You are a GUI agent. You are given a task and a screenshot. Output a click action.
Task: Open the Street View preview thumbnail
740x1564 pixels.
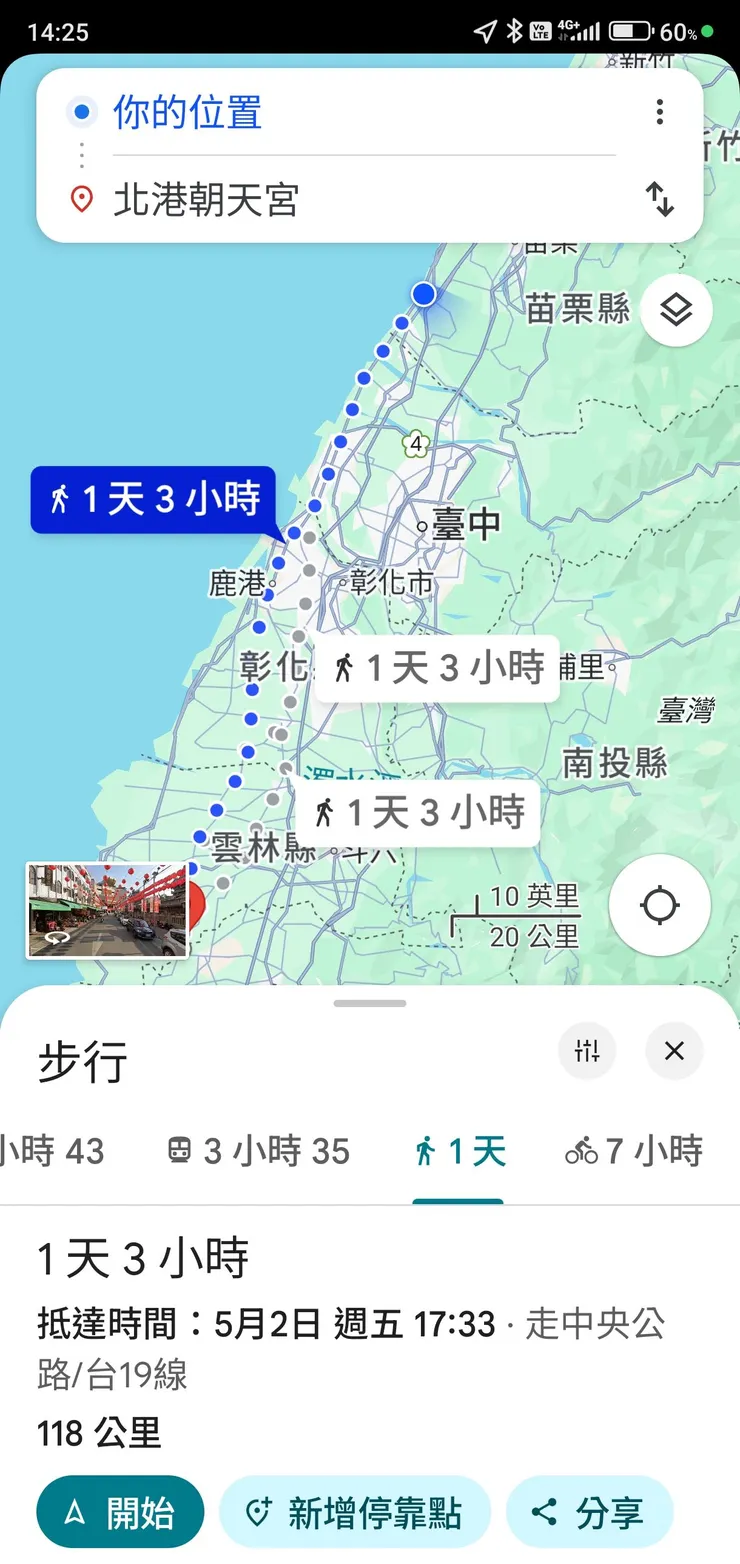point(105,910)
